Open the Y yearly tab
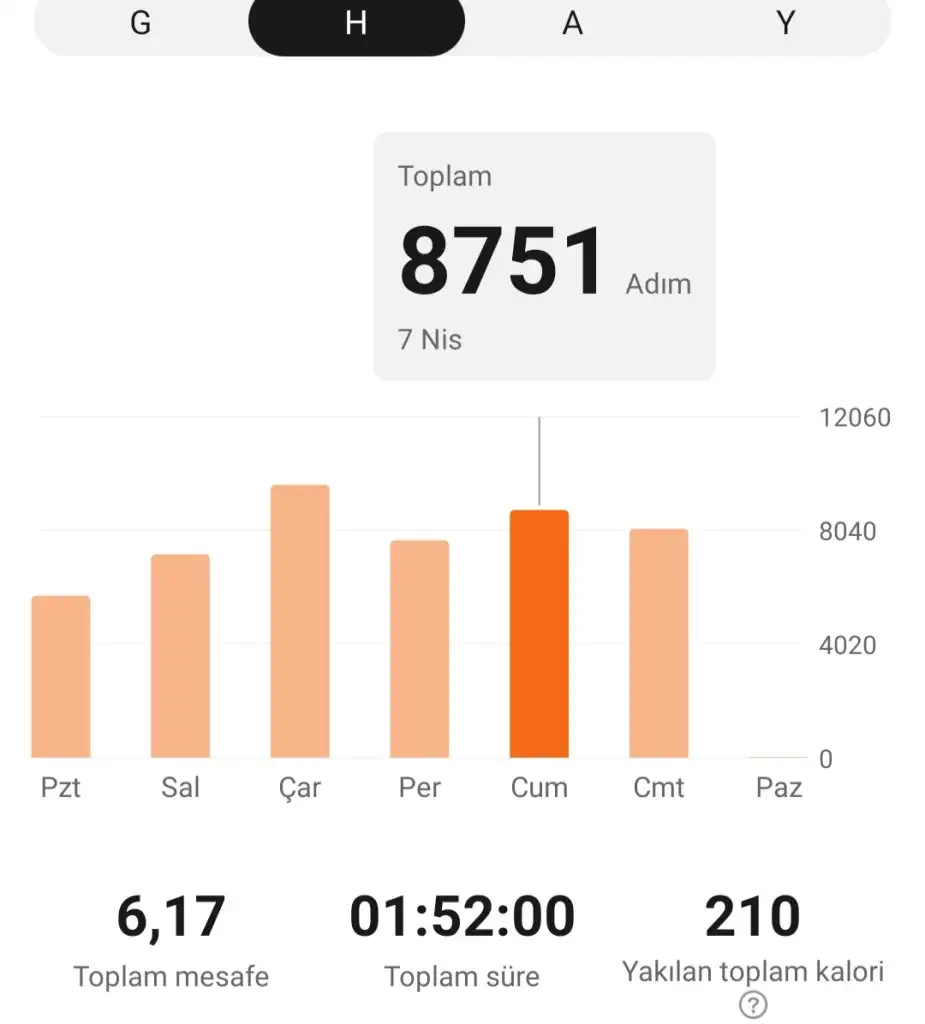The height and width of the screenshot is (1024, 925). click(x=786, y=23)
